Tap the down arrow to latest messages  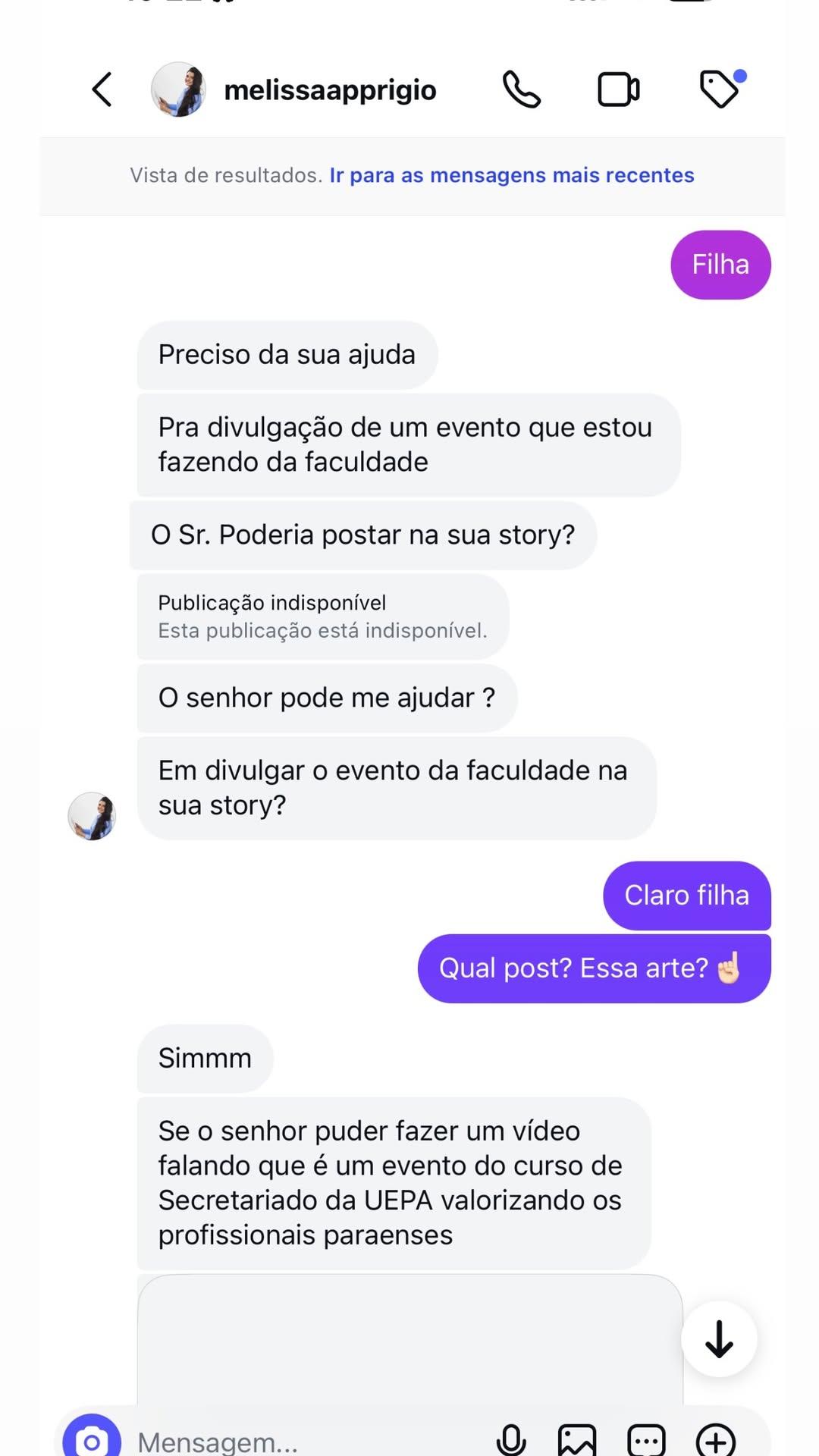(x=719, y=1339)
